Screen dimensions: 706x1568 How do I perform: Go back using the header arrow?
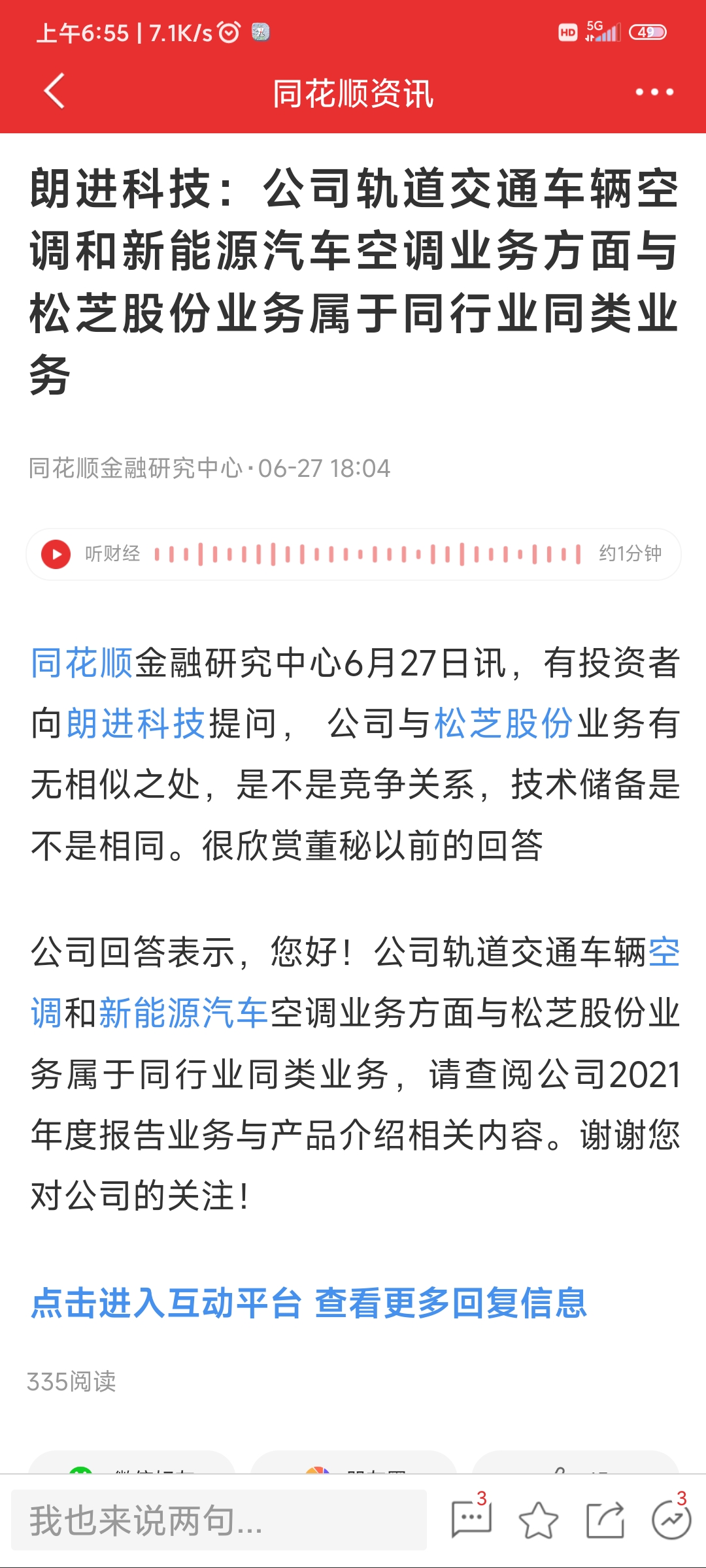point(55,91)
